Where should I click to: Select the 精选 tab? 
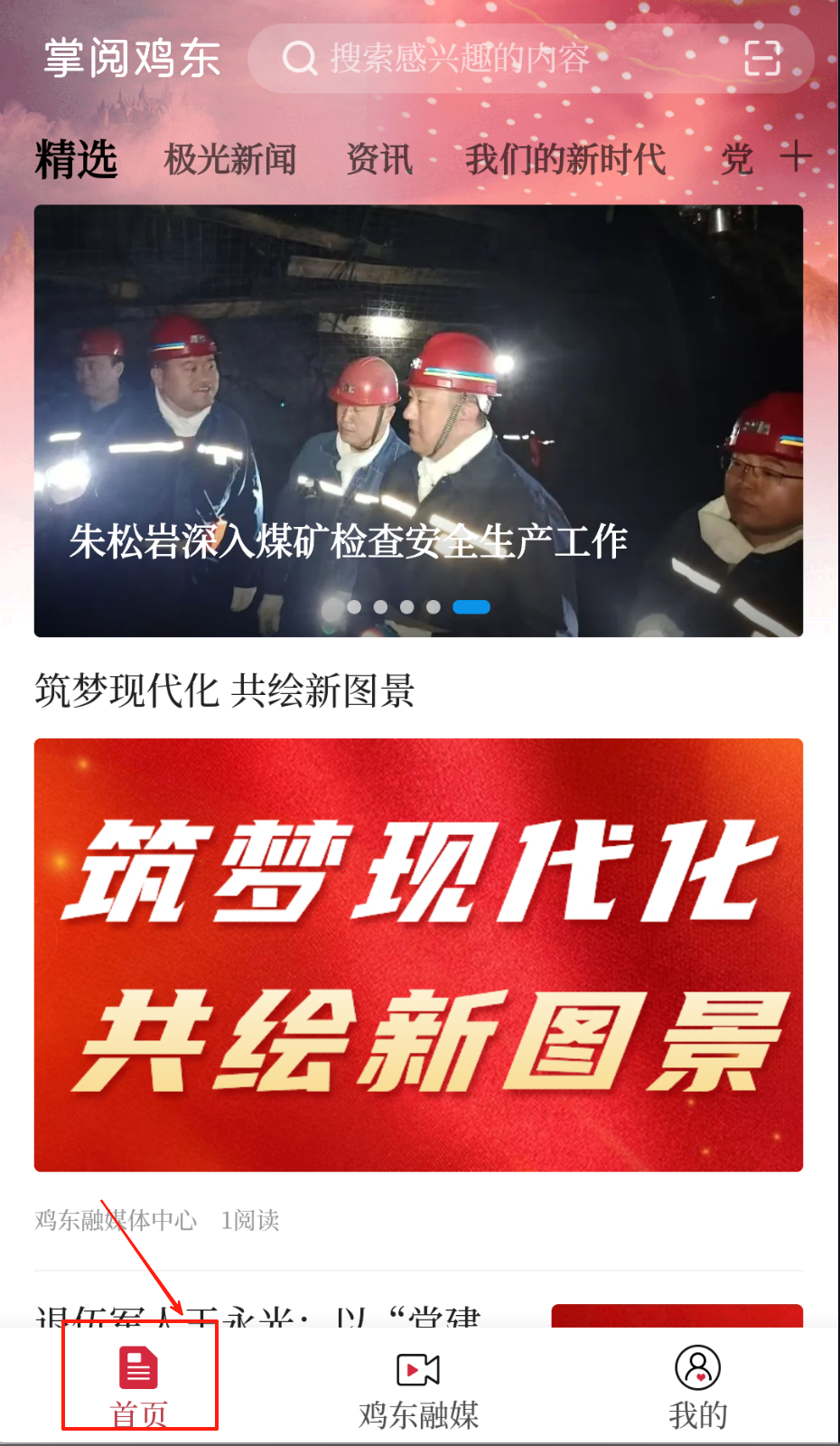click(77, 160)
